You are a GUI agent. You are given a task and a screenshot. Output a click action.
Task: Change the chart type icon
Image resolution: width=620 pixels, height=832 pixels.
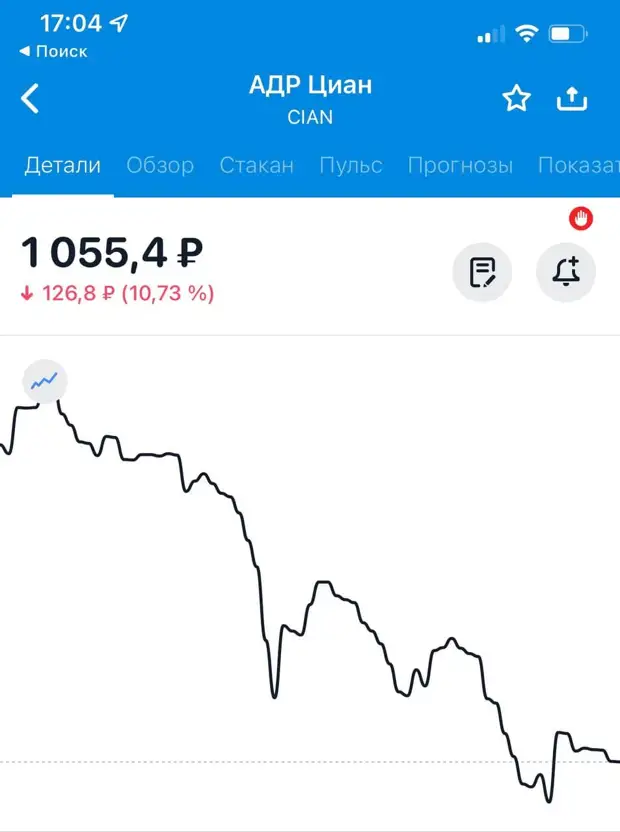pyautogui.click(x=43, y=380)
